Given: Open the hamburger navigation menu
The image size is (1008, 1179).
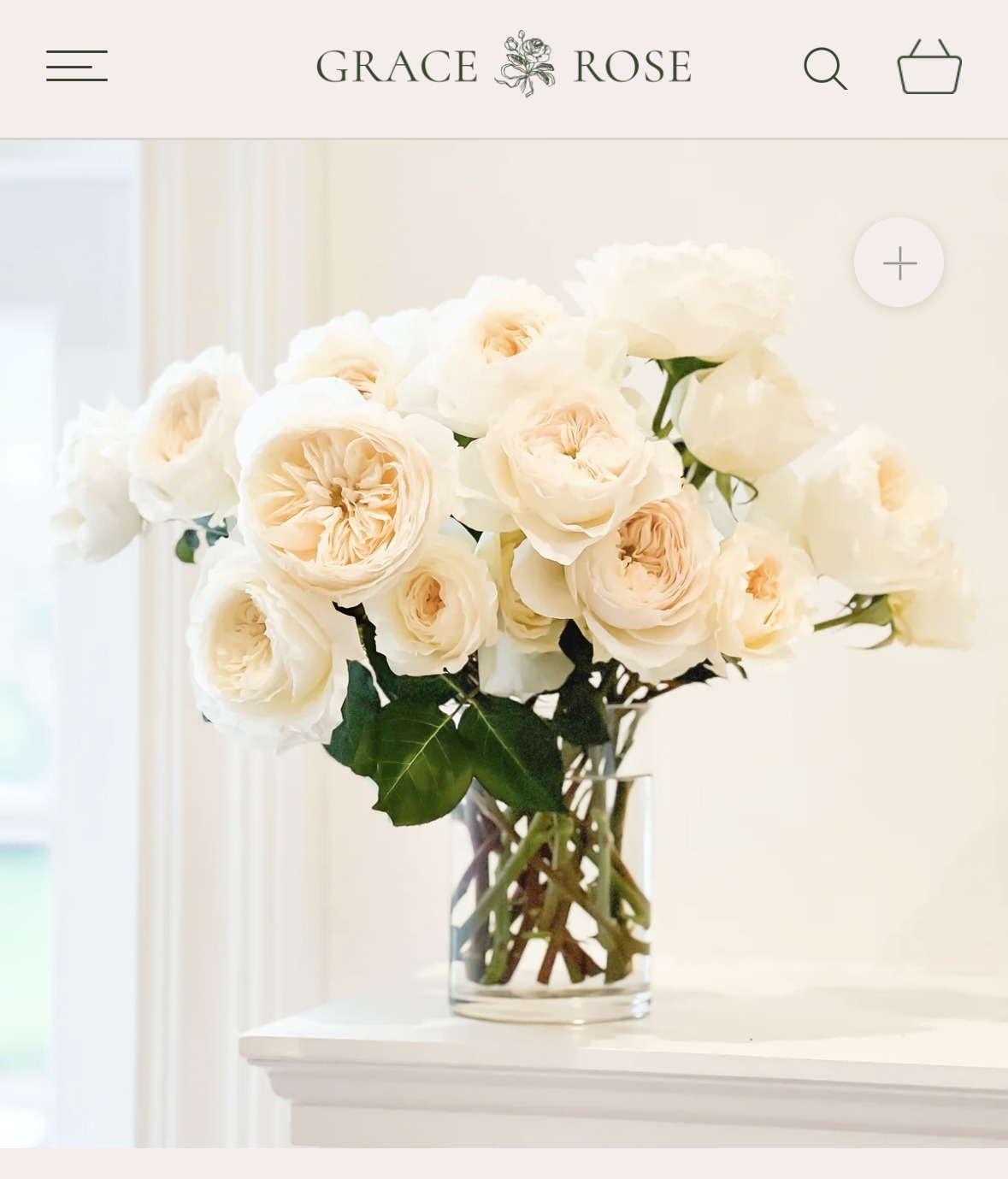Looking at the screenshot, I should [x=77, y=66].
